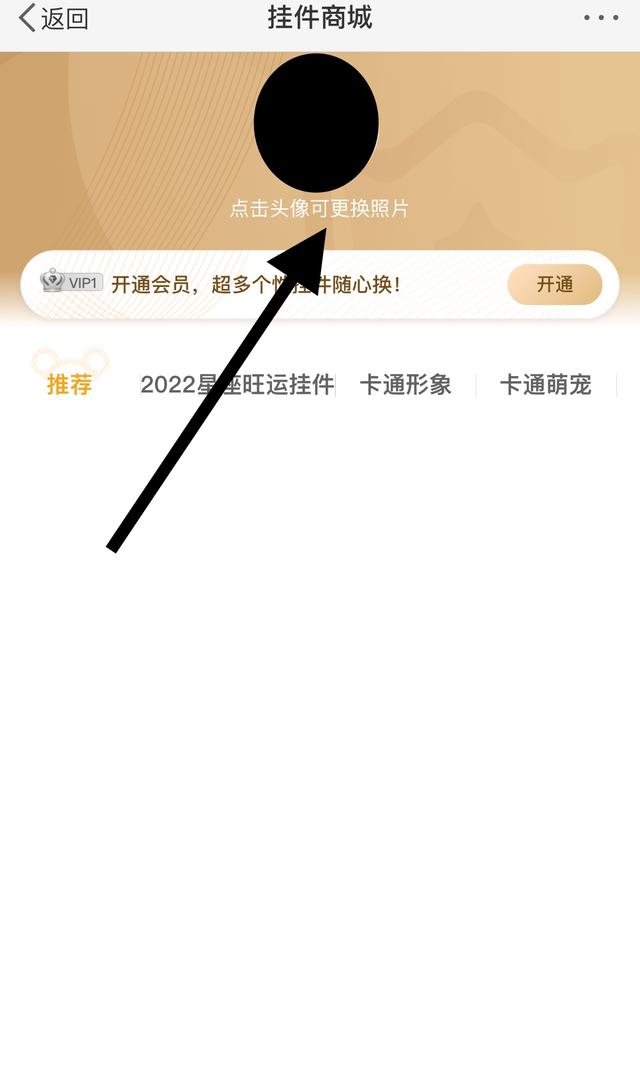The image size is (640, 1090).
Task: Tap 开通 to activate VIP membership
Action: pyautogui.click(x=555, y=285)
